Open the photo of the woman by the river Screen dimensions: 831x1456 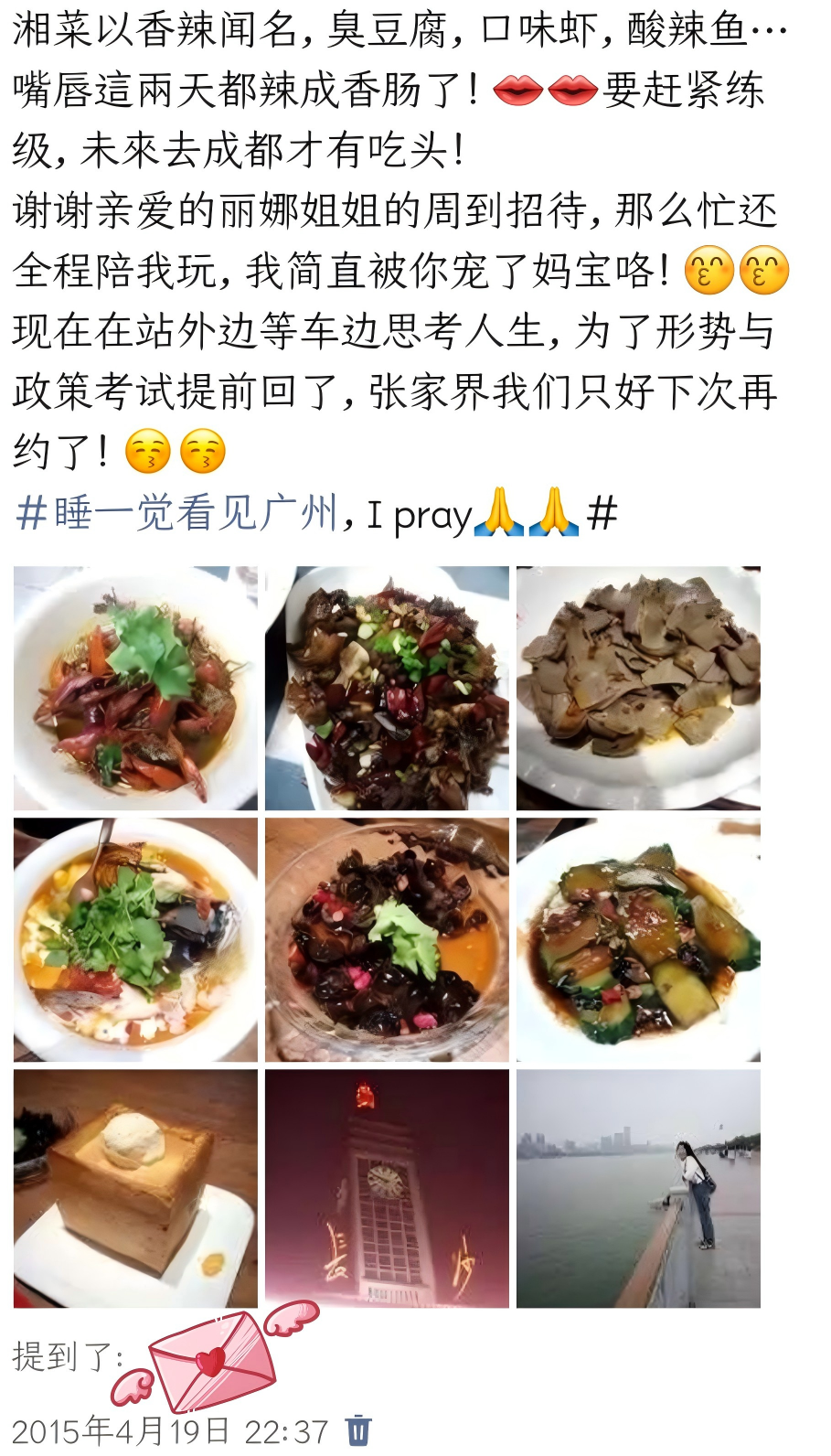[x=638, y=1188]
